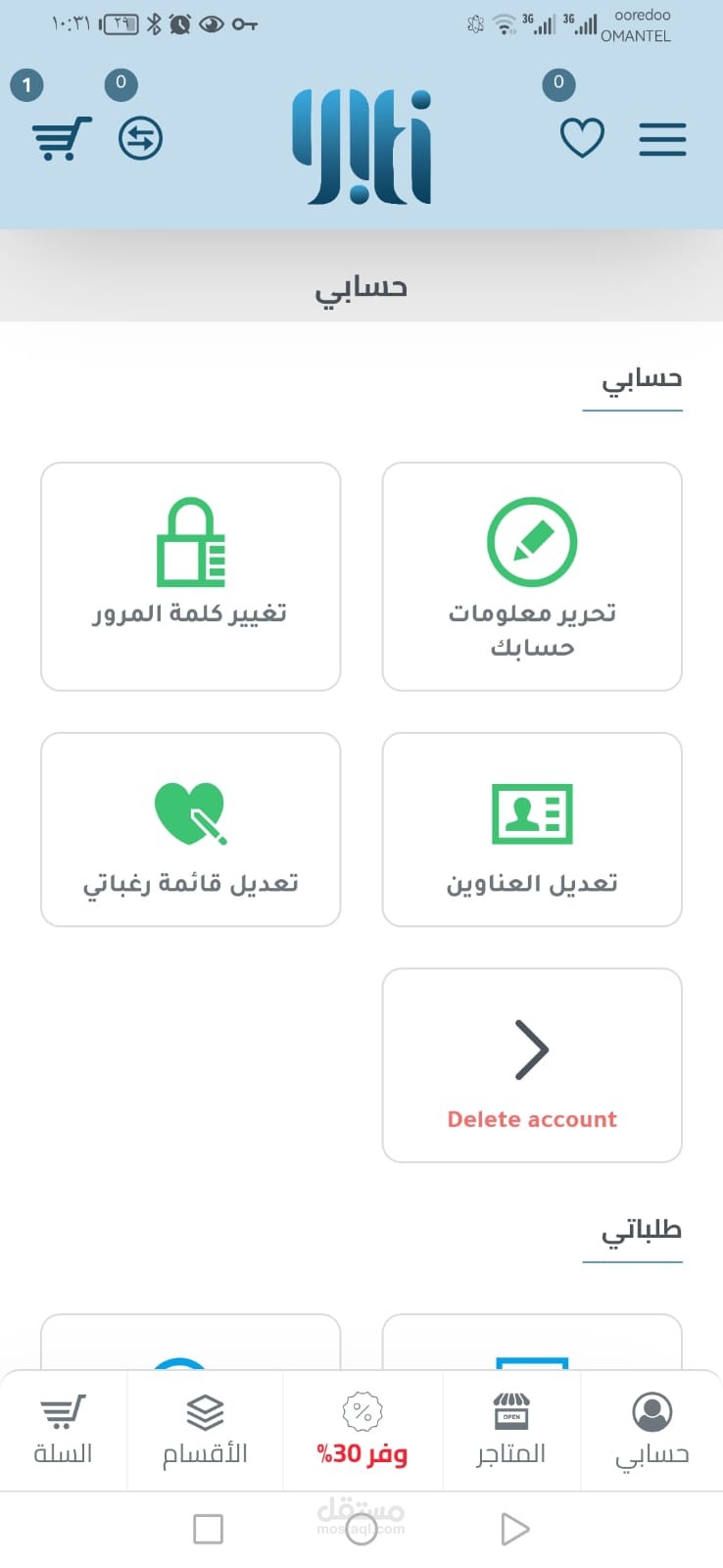Go to حسابي tab in bottom bar
The image size is (723, 1568).
(x=651, y=1431)
